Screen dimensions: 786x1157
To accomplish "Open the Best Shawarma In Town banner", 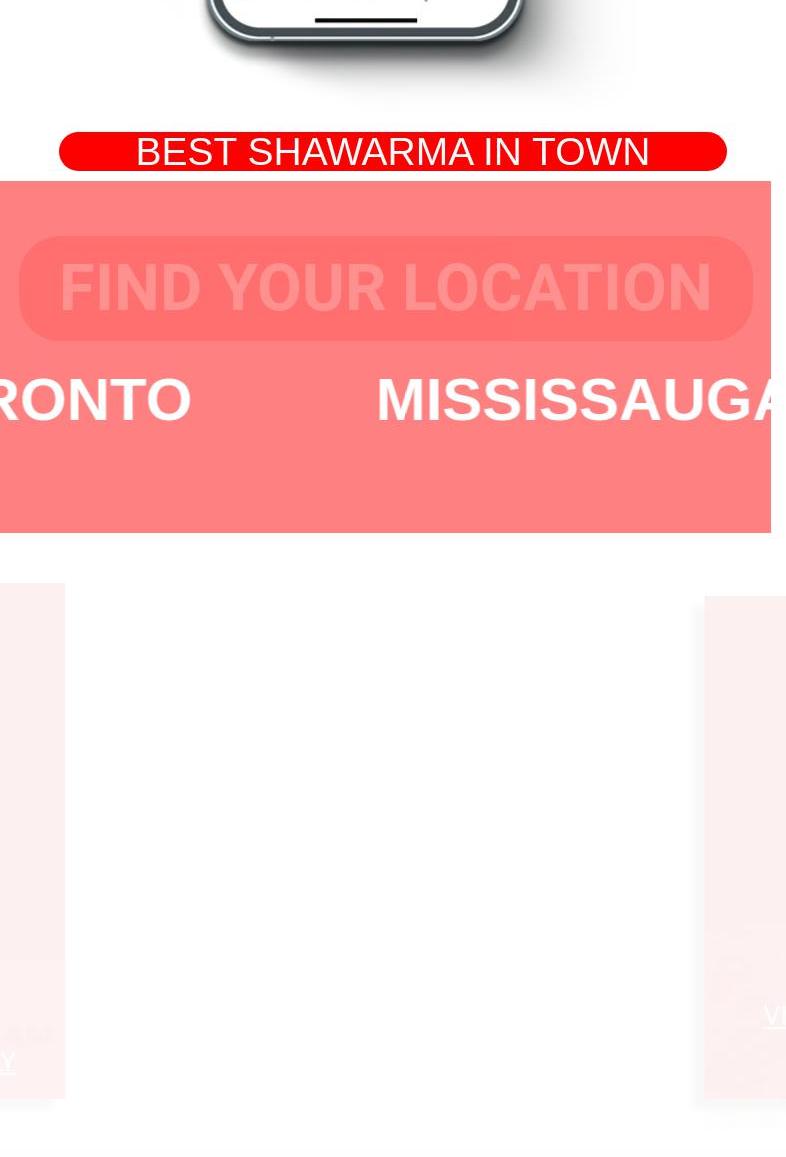I will click(392, 152).
